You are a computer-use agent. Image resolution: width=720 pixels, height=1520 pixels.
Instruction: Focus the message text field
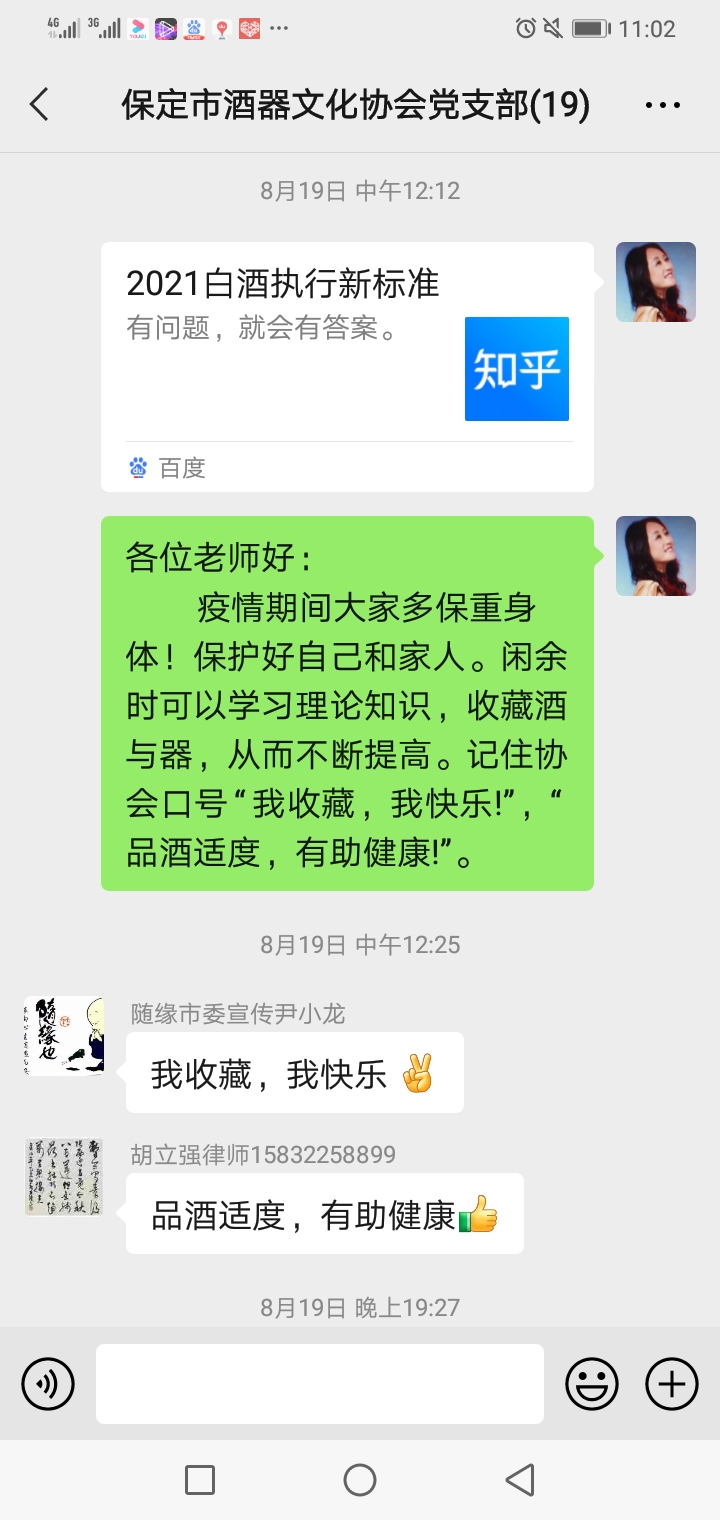pyautogui.click(x=320, y=1384)
